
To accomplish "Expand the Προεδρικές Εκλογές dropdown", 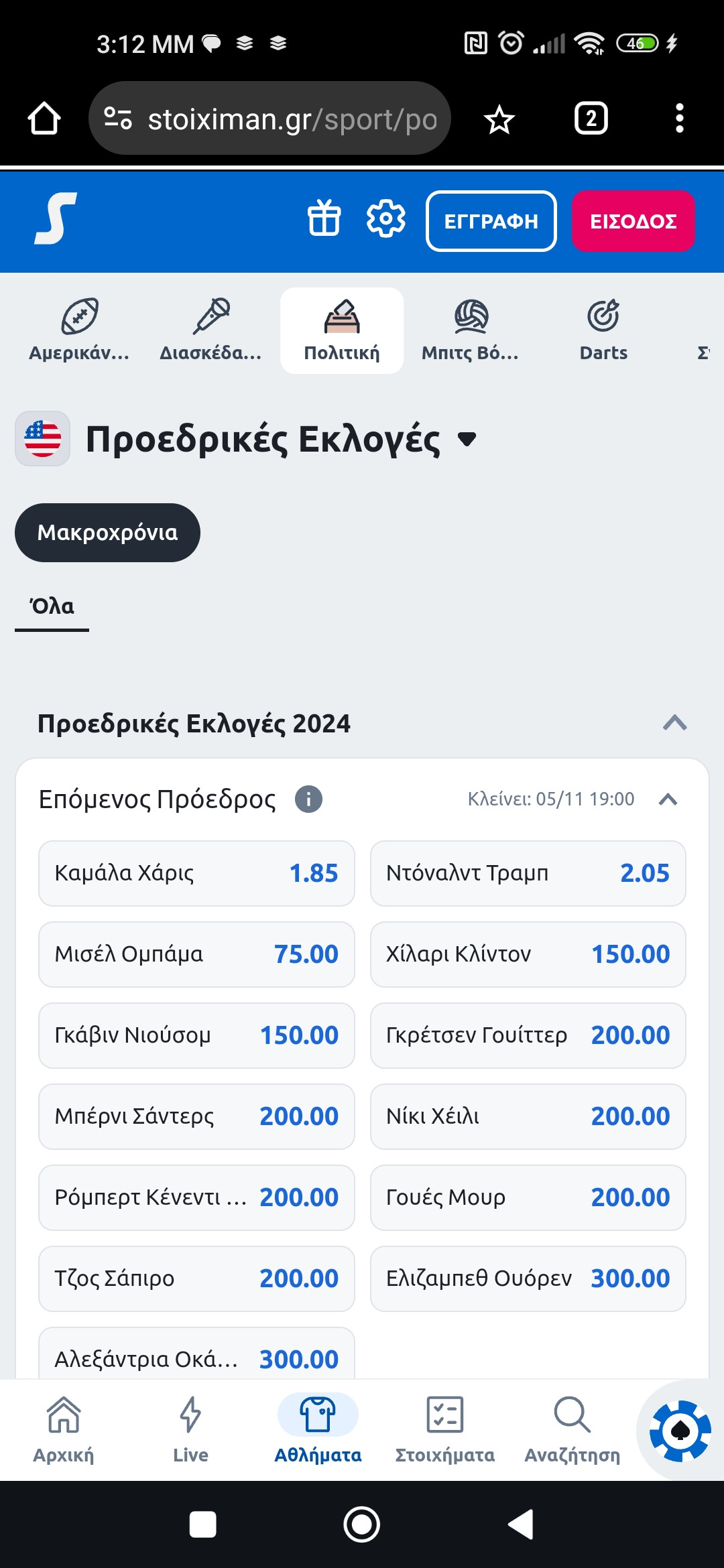I will point(467,440).
